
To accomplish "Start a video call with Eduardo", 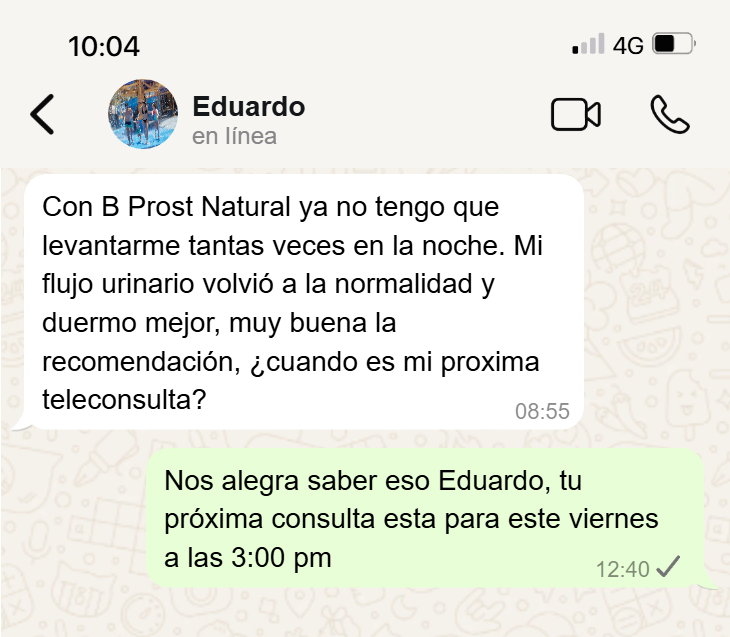I will [576, 115].
